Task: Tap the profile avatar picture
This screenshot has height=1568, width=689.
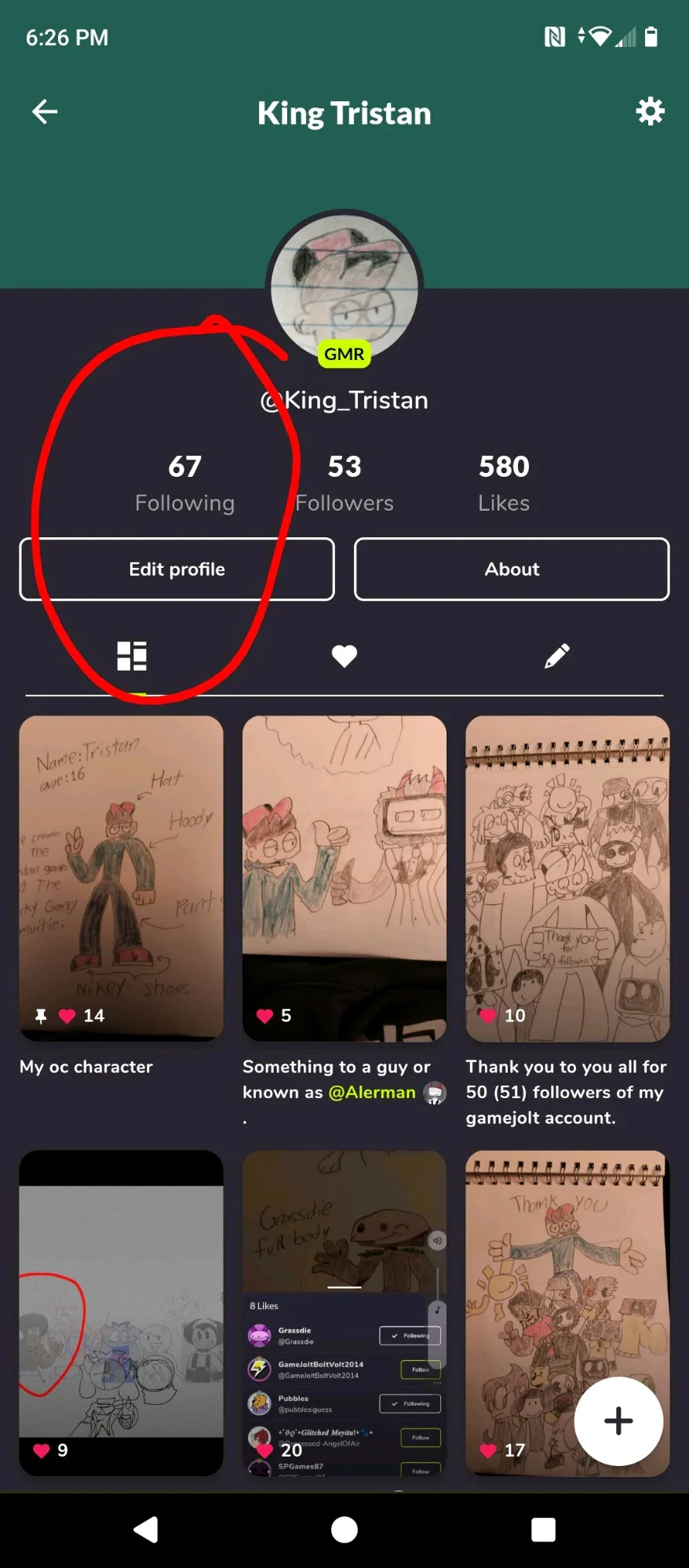Action: click(x=344, y=286)
